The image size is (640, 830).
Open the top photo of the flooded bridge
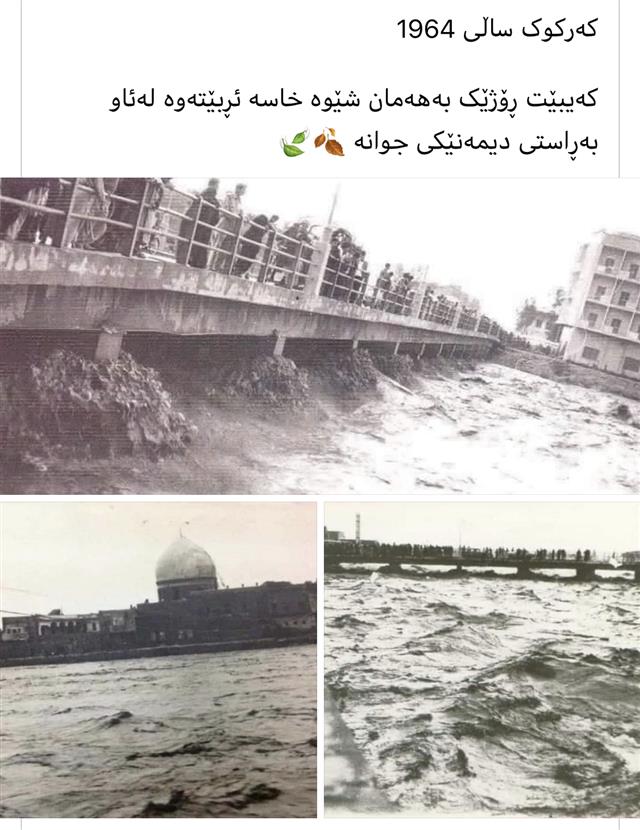[320, 335]
